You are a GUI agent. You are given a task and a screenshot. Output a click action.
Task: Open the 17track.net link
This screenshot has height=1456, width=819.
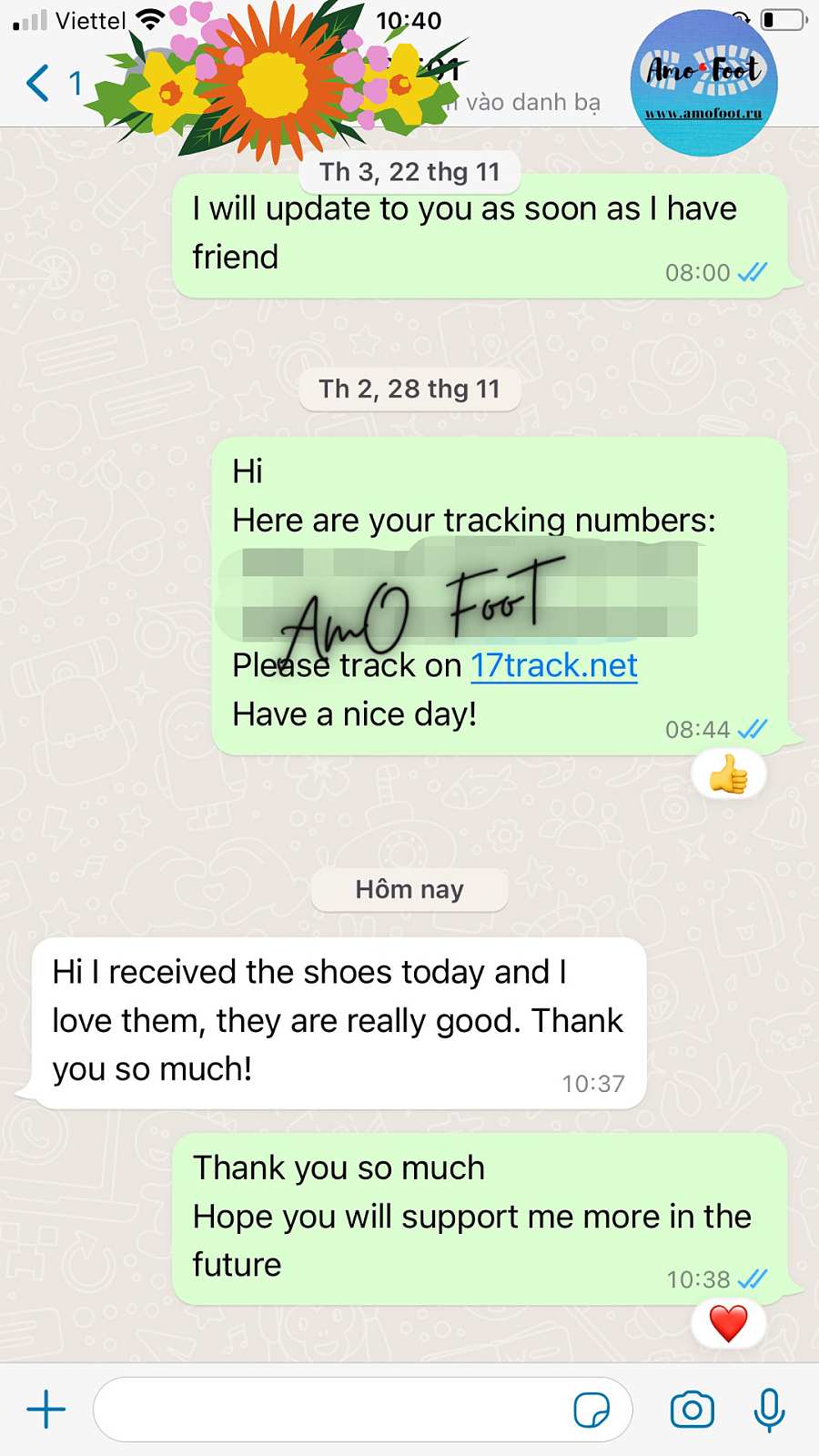coord(553,665)
